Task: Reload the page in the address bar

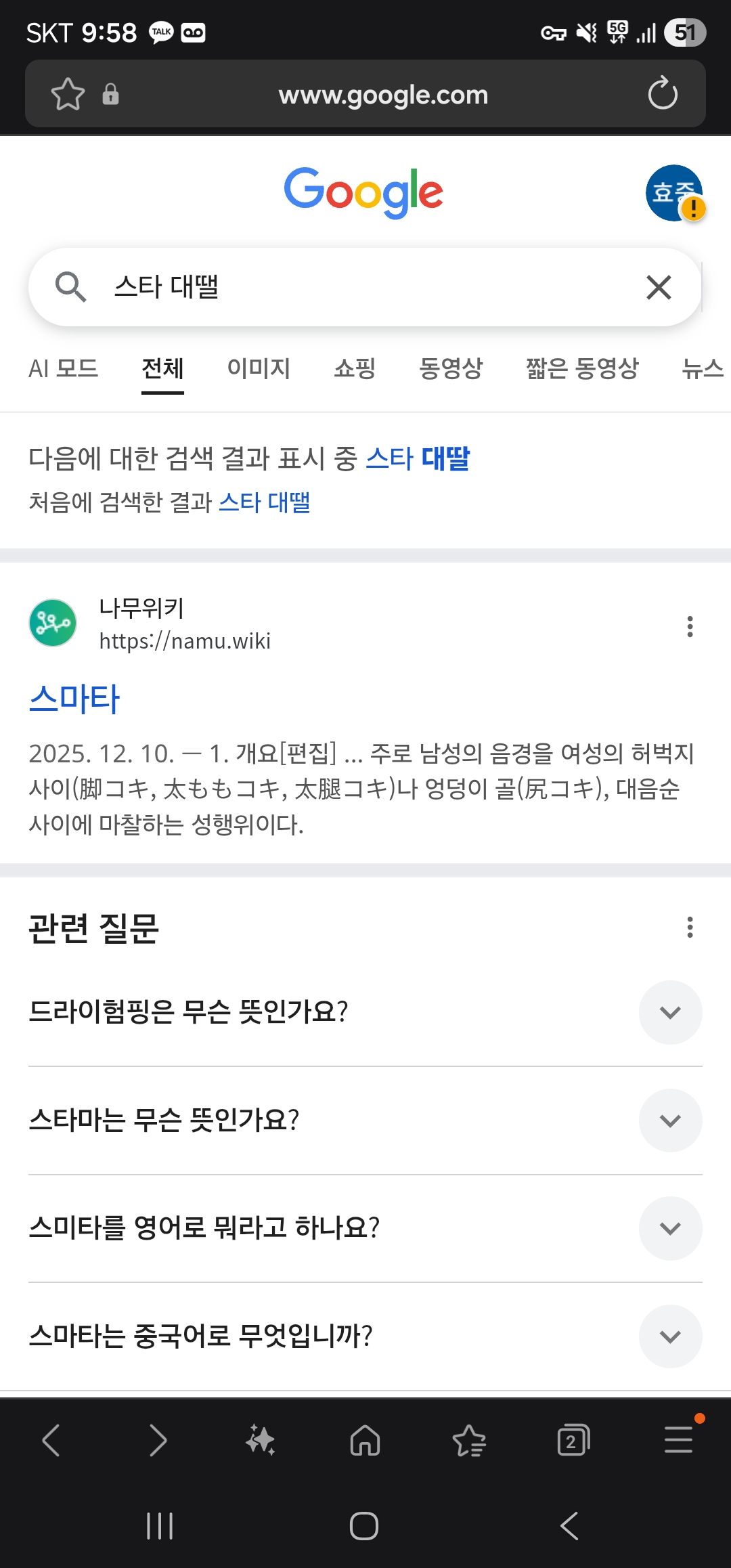Action: point(662,93)
